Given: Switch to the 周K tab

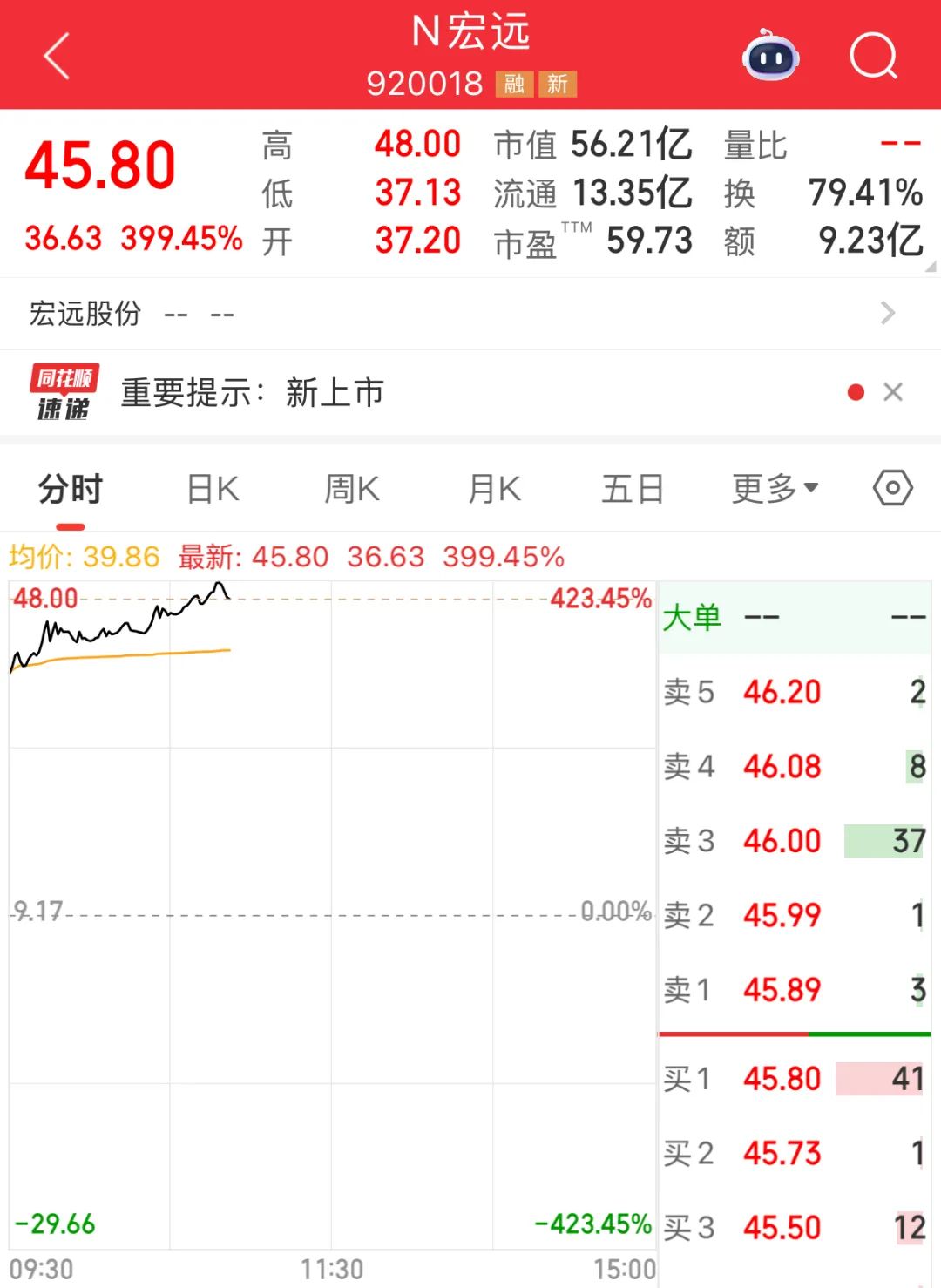Looking at the screenshot, I should click(x=352, y=489).
